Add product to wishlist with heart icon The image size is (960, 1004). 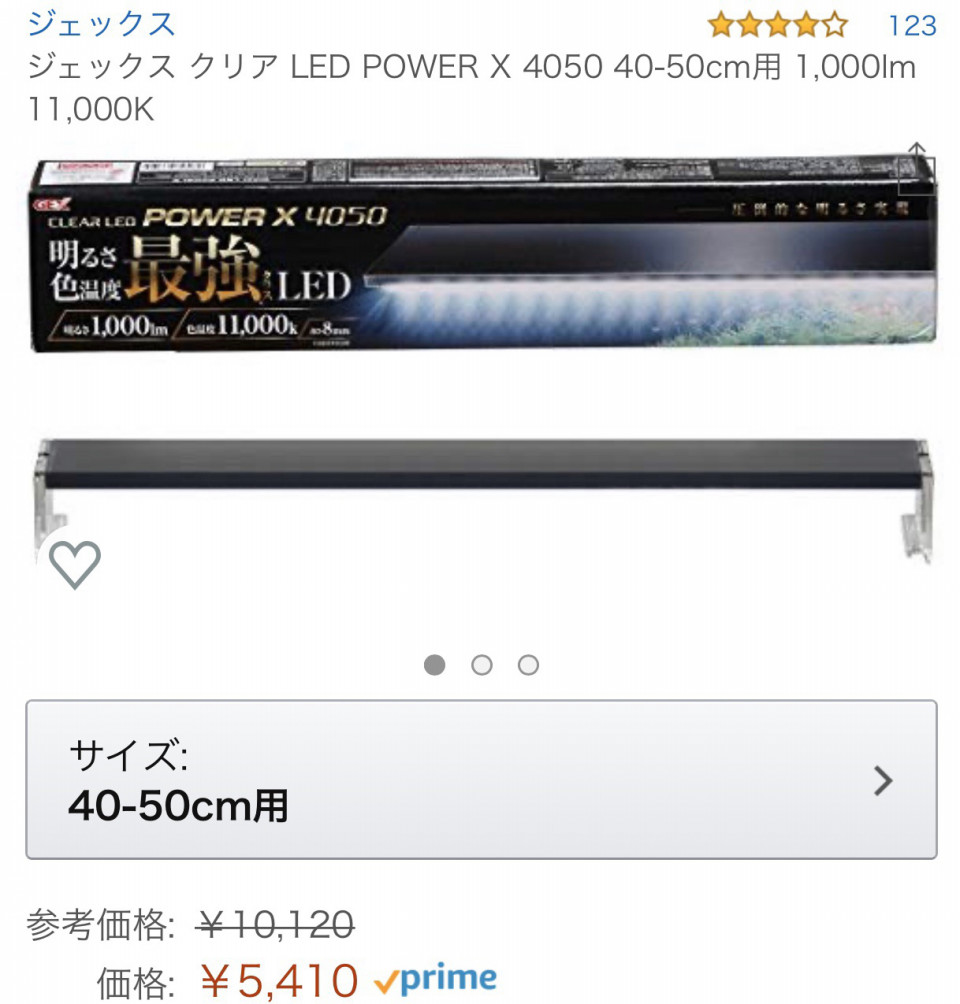tap(75, 565)
